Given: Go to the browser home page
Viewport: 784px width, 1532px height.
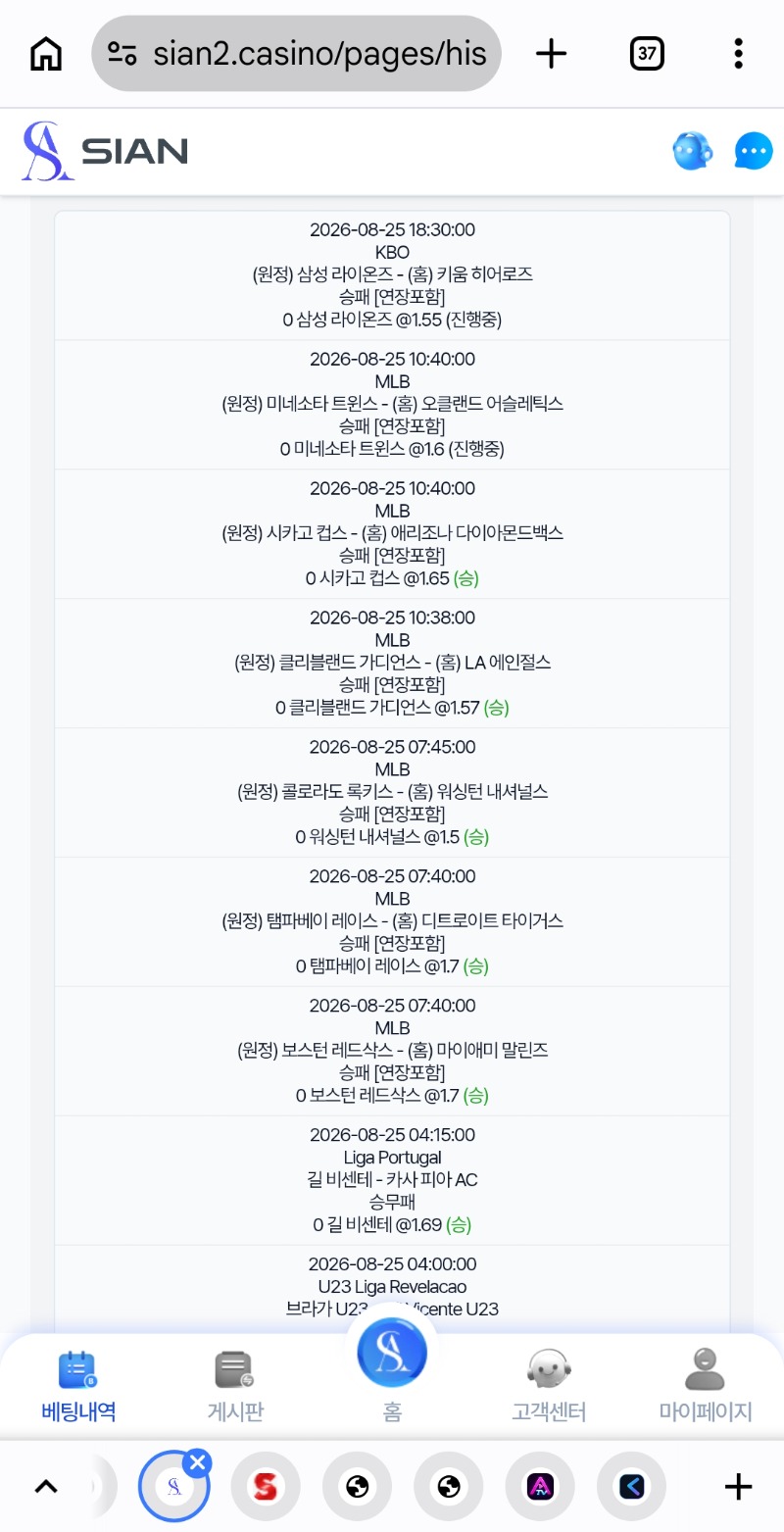Looking at the screenshot, I should pyautogui.click(x=46, y=53).
